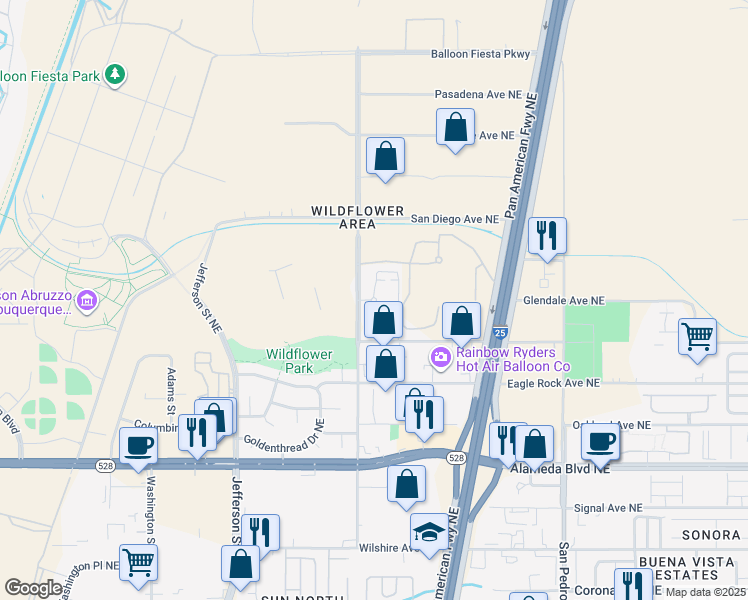748x600 pixels.
Task: Select the Anderson Abruzzo museum marker
Action: pyautogui.click(x=87, y=300)
